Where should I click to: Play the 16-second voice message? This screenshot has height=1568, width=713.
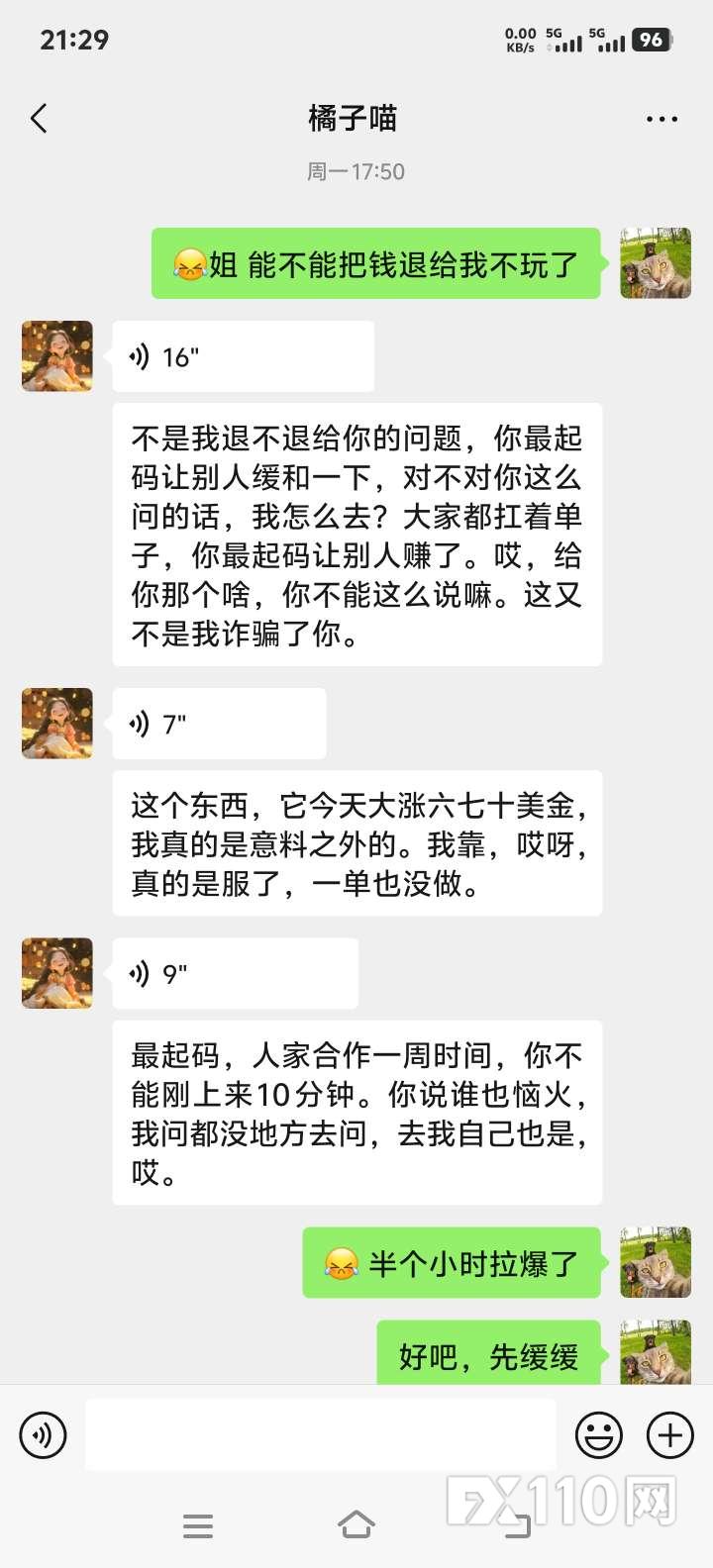243,356
